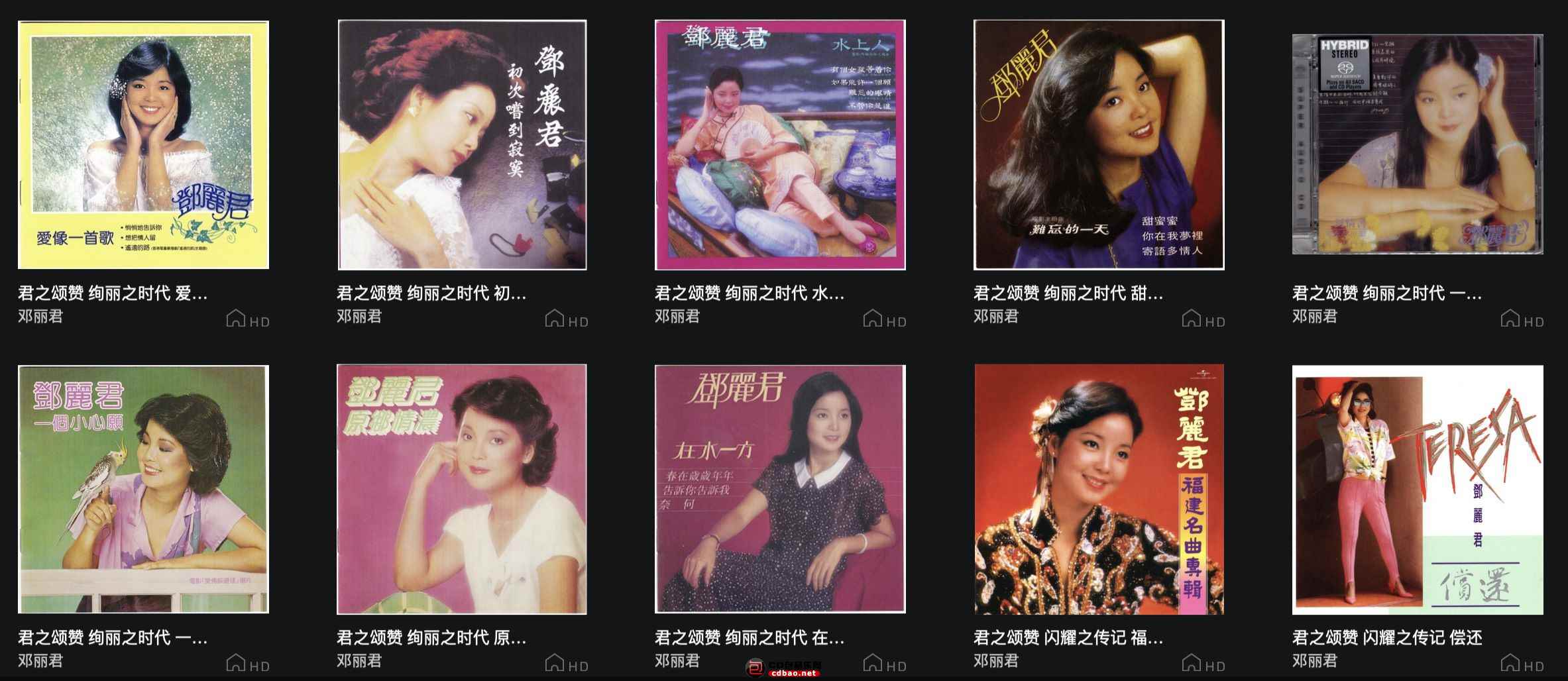Select the 原乡情浓 album tile

click(x=462, y=489)
